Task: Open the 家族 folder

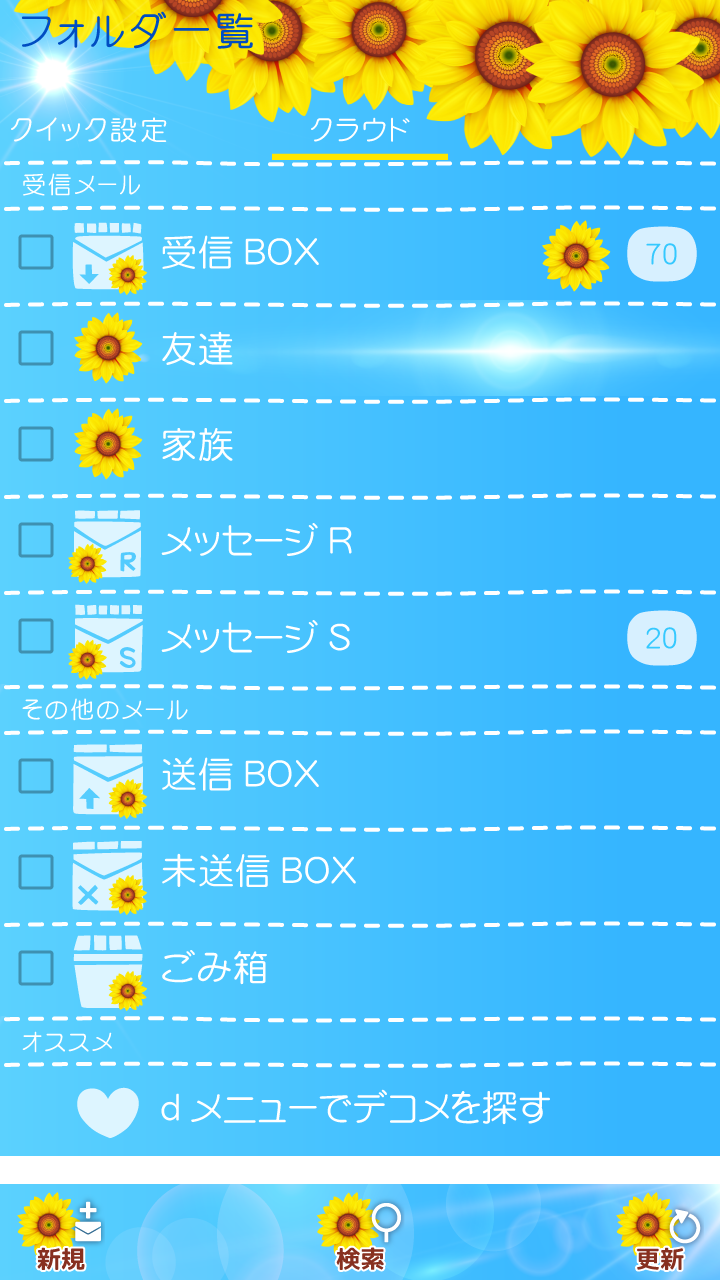Action: [198, 445]
